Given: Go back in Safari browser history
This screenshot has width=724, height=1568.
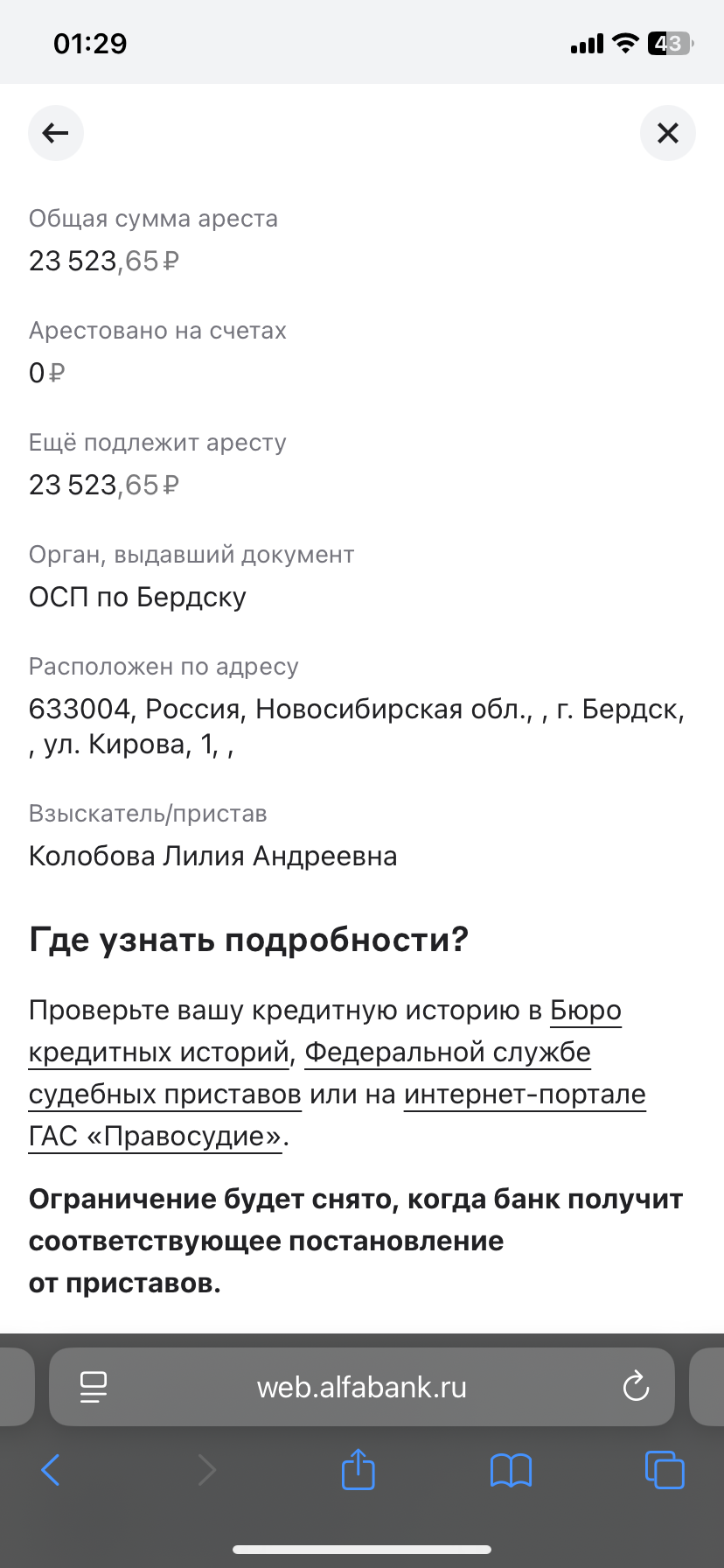Looking at the screenshot, I should pos(52,1470).
